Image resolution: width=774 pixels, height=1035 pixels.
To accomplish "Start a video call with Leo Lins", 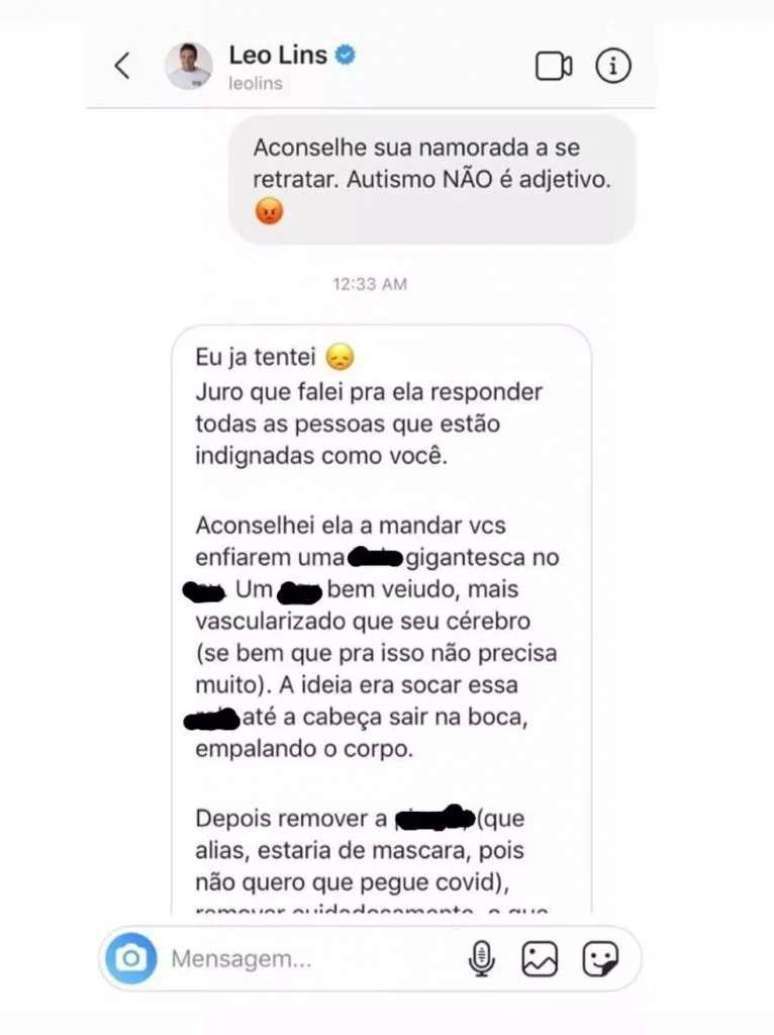I will [x=554, y=66].
